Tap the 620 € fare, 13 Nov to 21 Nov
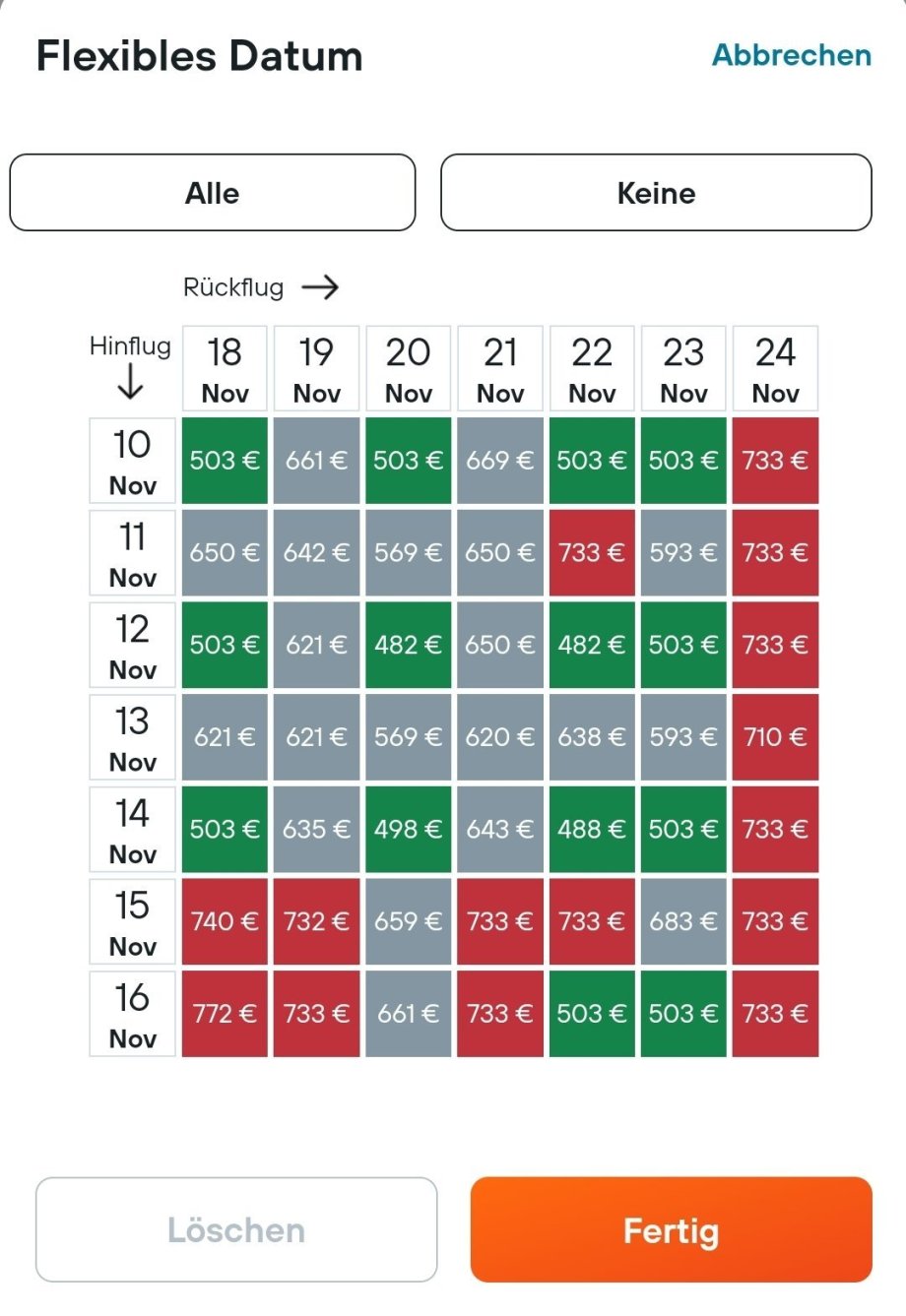The width and height of the screenshot is (906, 1316). click(x=500, y=737)
